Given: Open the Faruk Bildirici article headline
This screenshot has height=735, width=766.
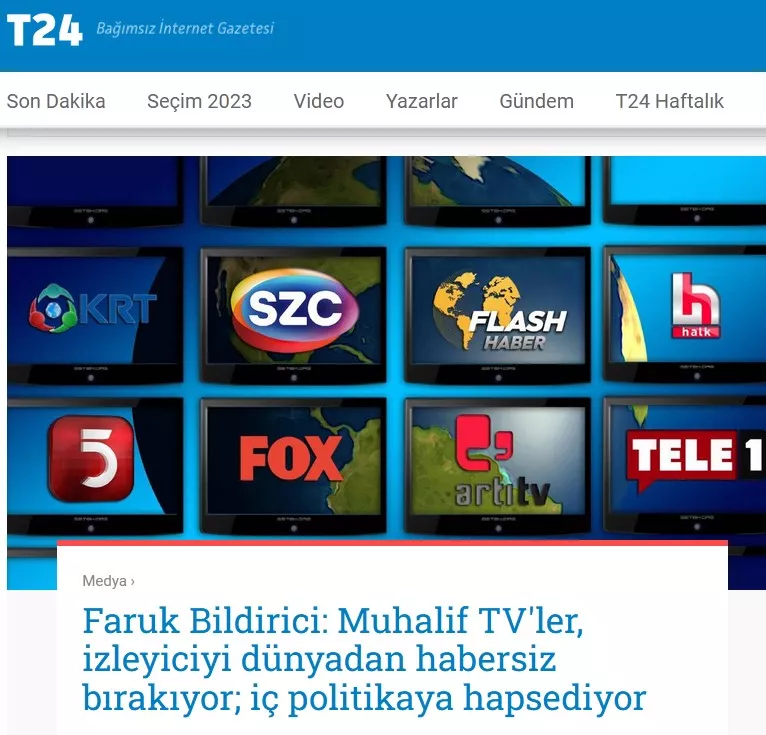Looking at the screenshot, I should (364, 660).
